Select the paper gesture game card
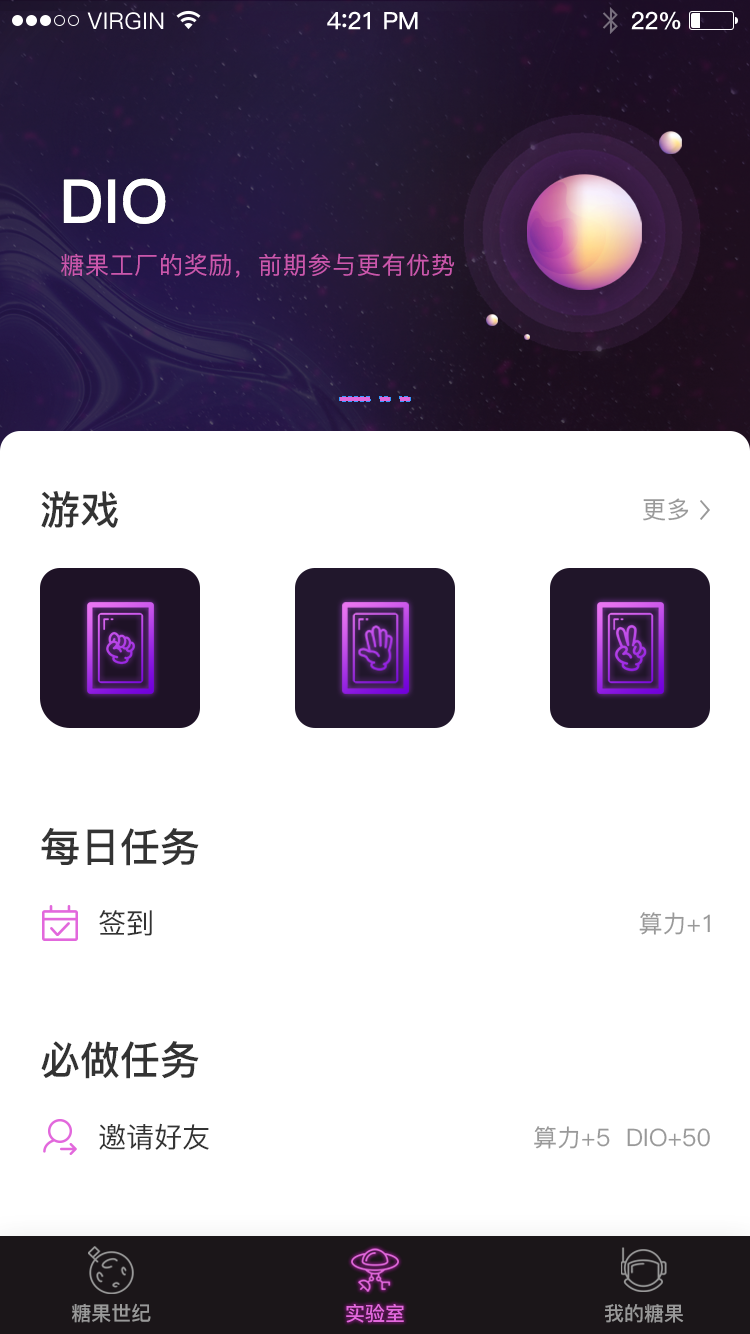Screen dimensions: 750x1334 pos(375,648)
